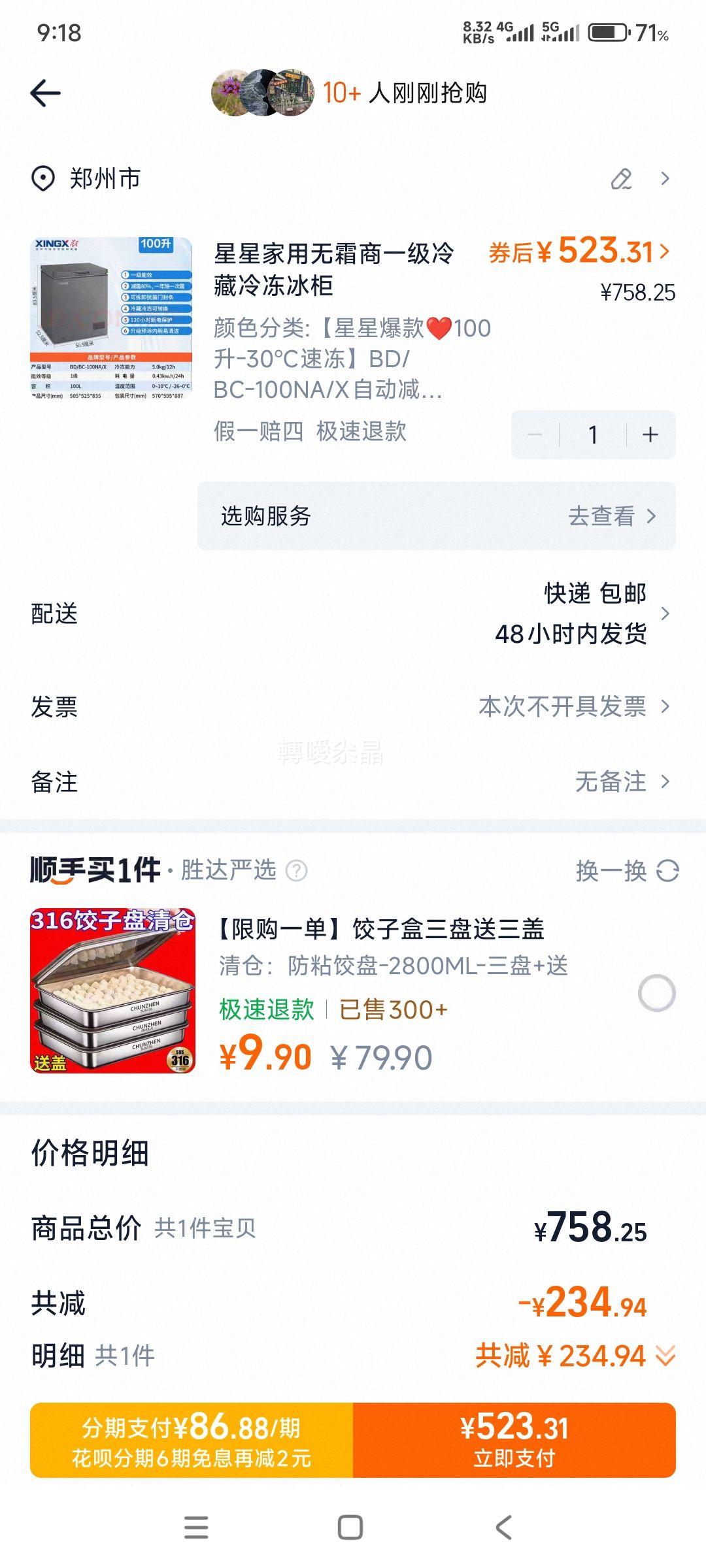Click the location pin beside 郑州市
Viewport: 706px width, 1568px height.
tap(41, 178)
